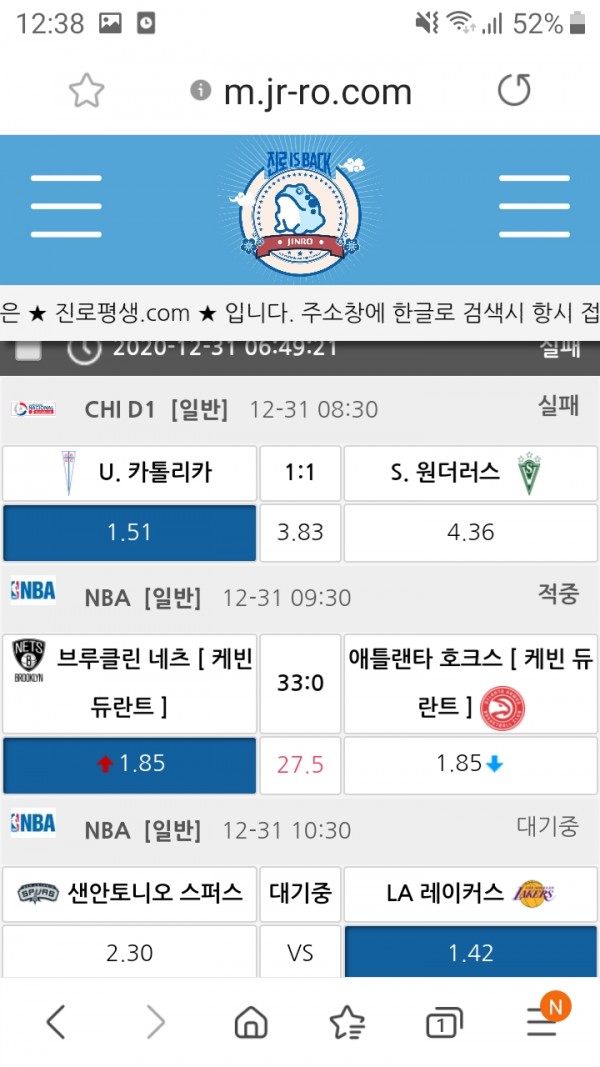Reload the current page

(x=514, y=92)
